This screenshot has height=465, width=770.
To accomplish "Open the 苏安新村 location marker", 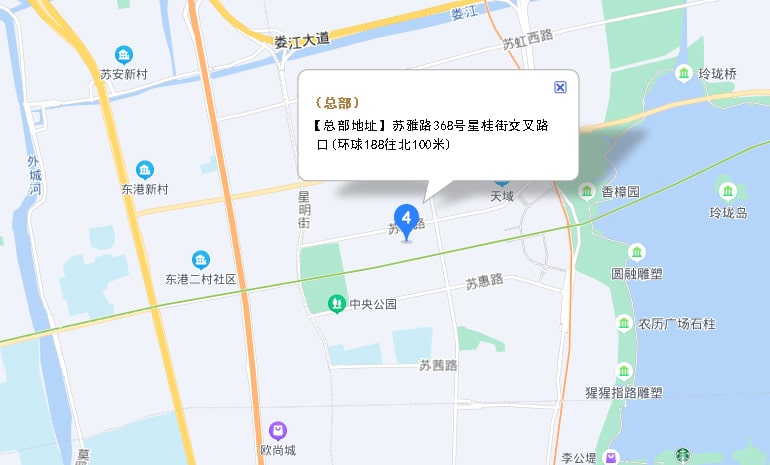I will [124, 54].
